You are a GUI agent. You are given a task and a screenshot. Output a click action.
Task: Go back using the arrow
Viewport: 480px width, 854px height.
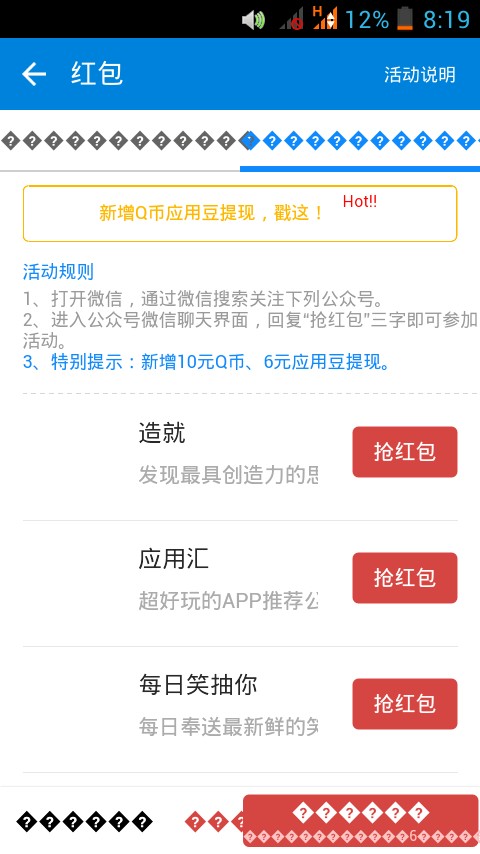coord(34,74)
